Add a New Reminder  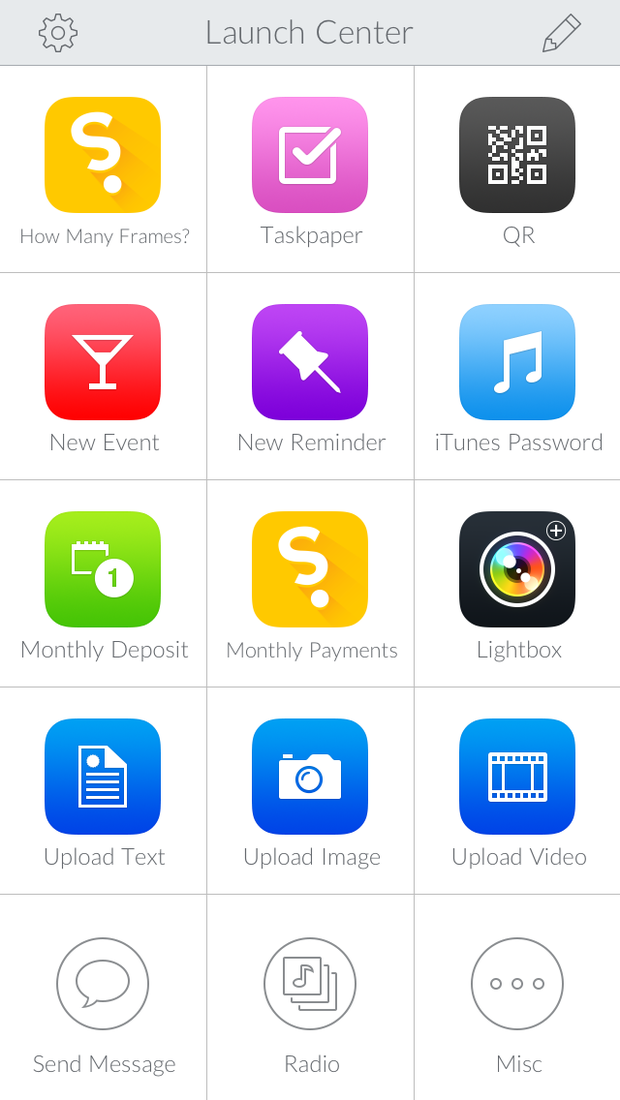point(310,362)
